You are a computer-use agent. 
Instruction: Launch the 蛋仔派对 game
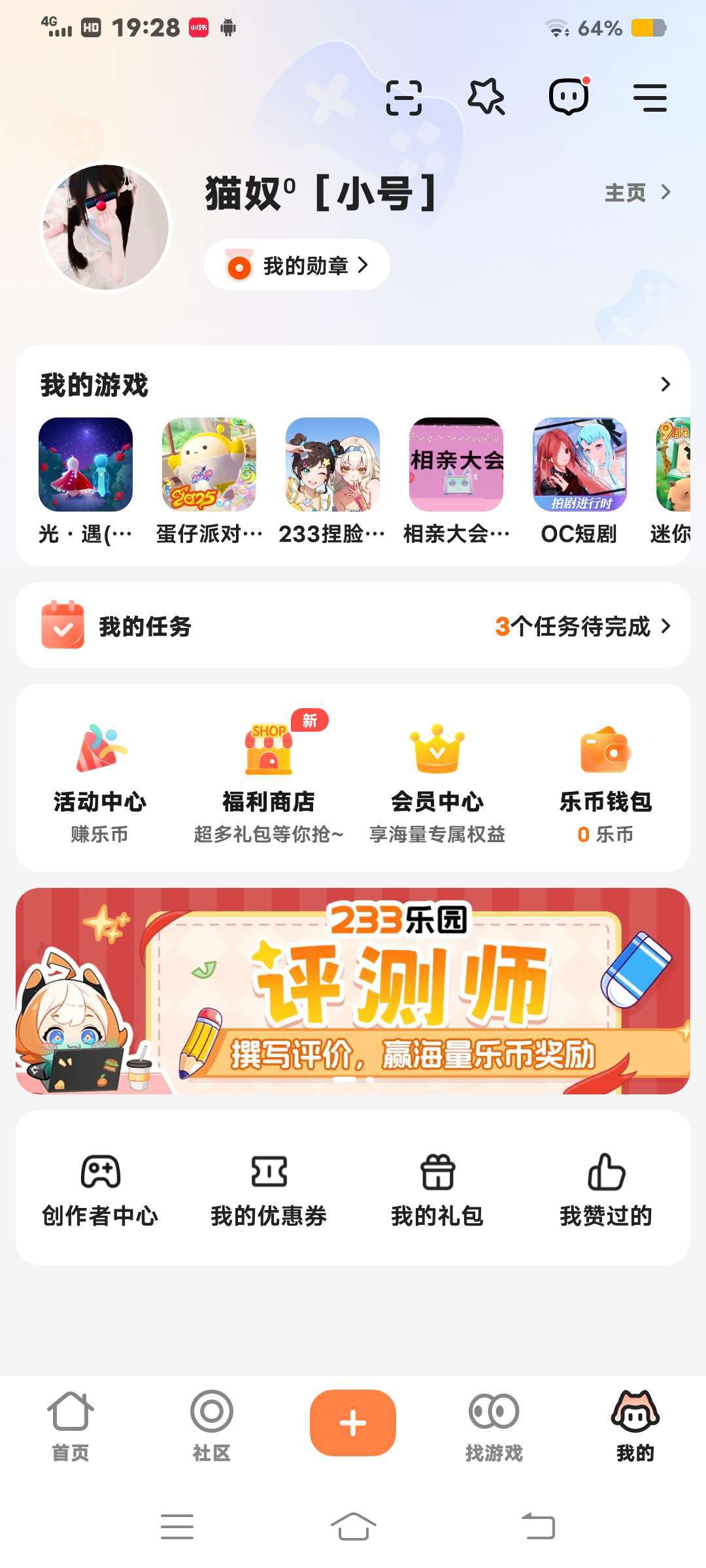(x=209, y=481)
